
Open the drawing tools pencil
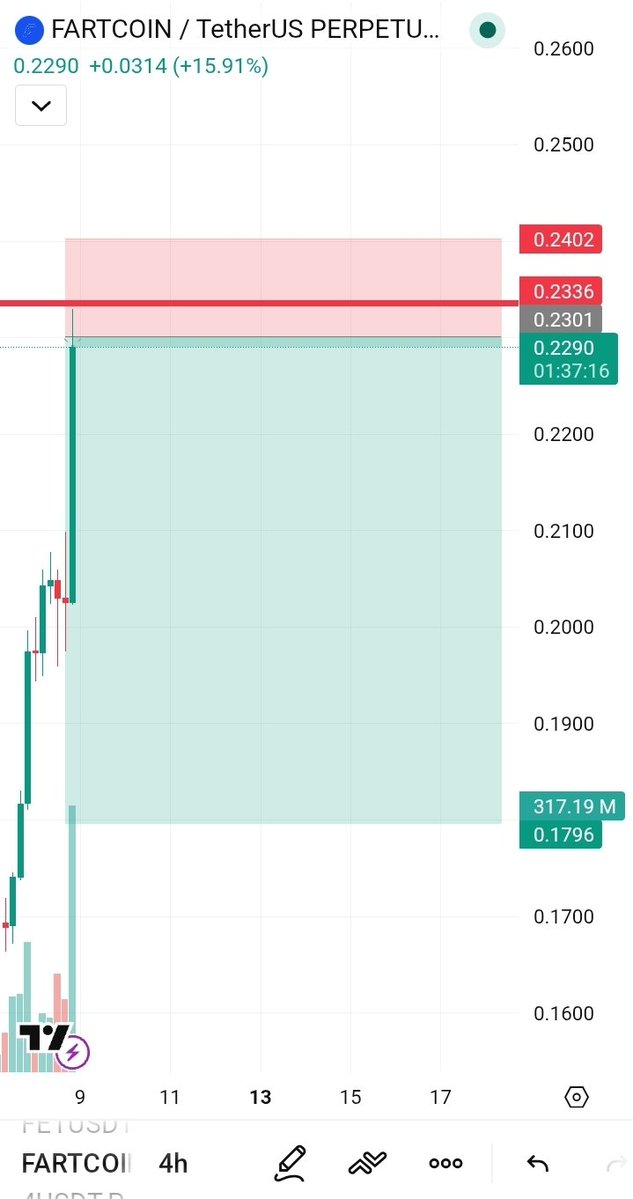point(290,1163)
